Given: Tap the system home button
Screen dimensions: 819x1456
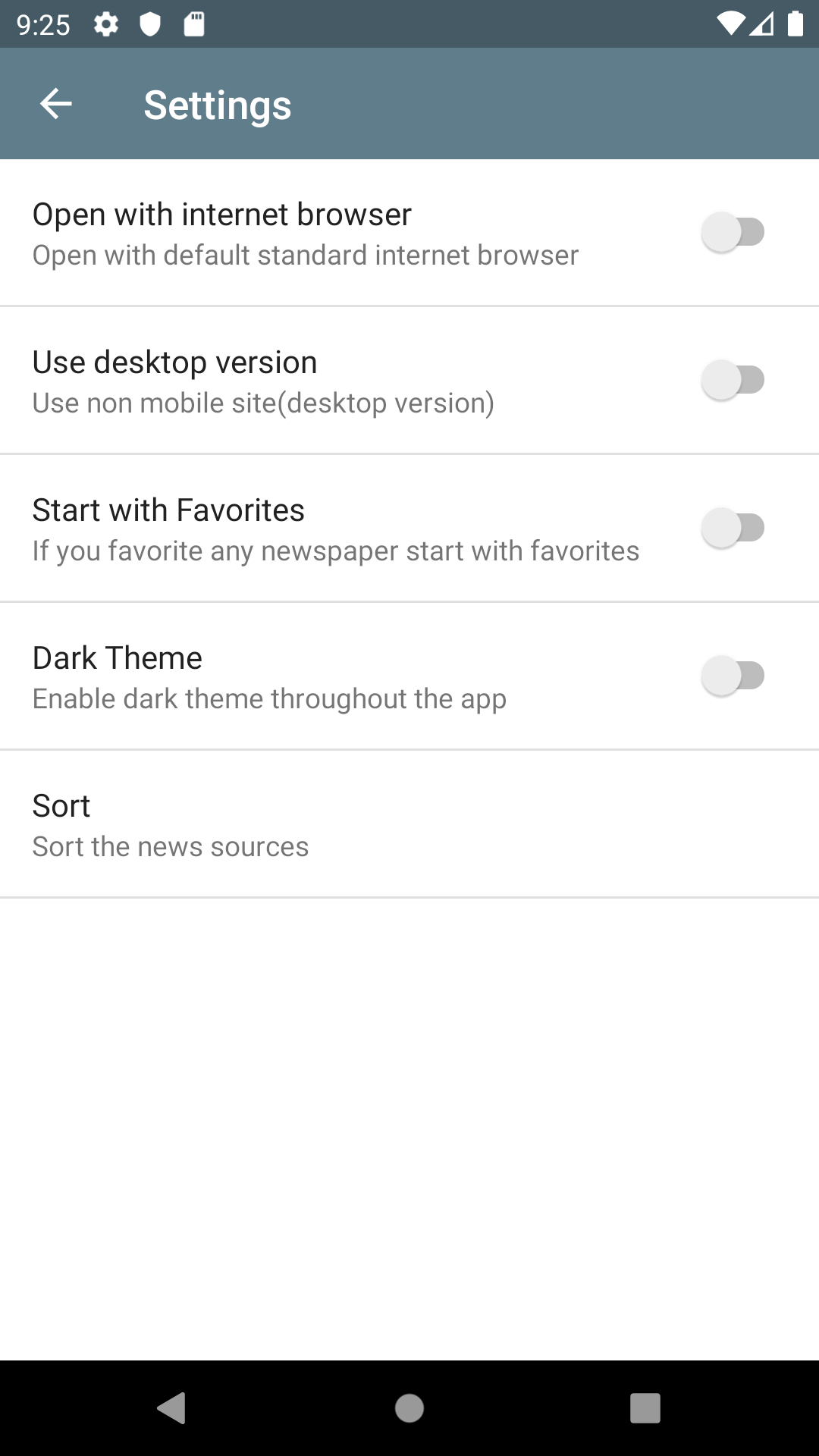Looking at the screenshot, I should [409, 1408].
